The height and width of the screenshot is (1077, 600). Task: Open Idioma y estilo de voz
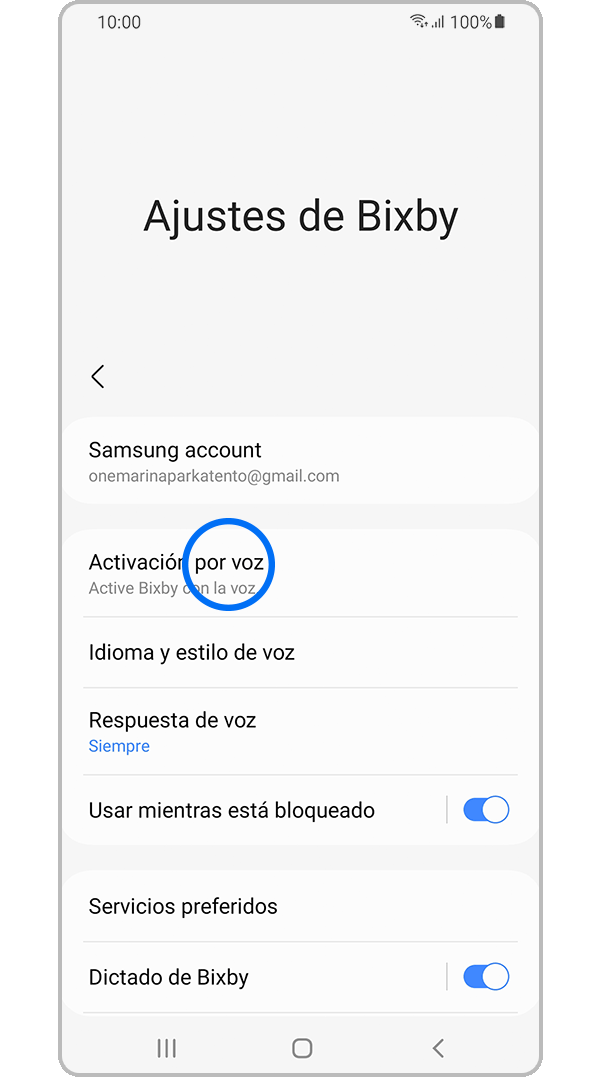pyautogui.click(x=300, y=653)
